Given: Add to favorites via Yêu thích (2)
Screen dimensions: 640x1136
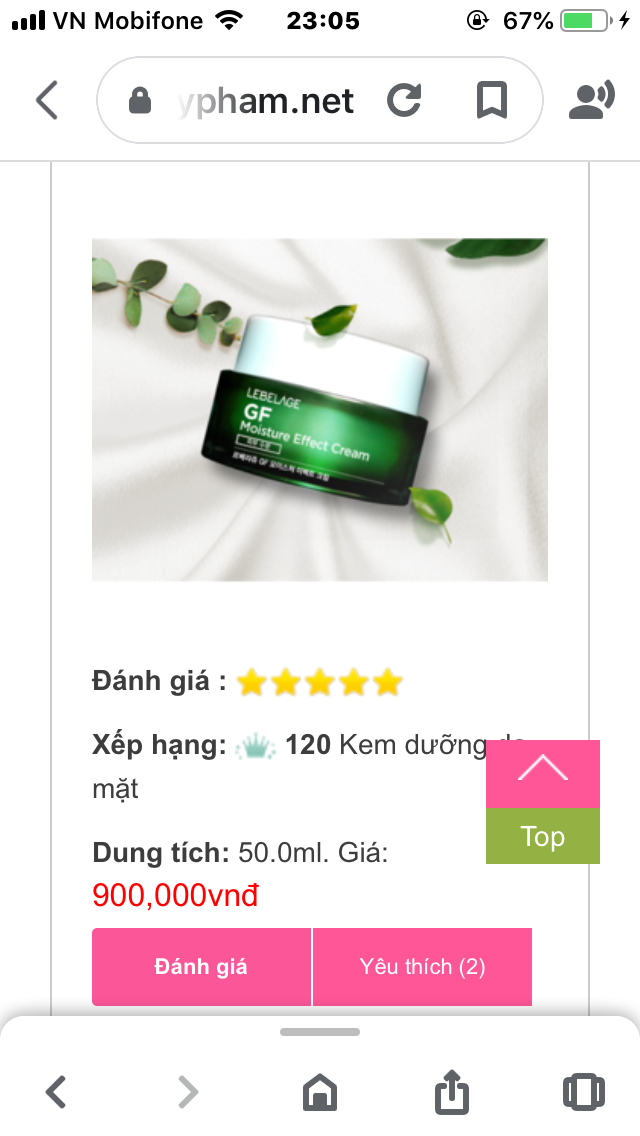Looking at the screenshot, I should (422, 967).
